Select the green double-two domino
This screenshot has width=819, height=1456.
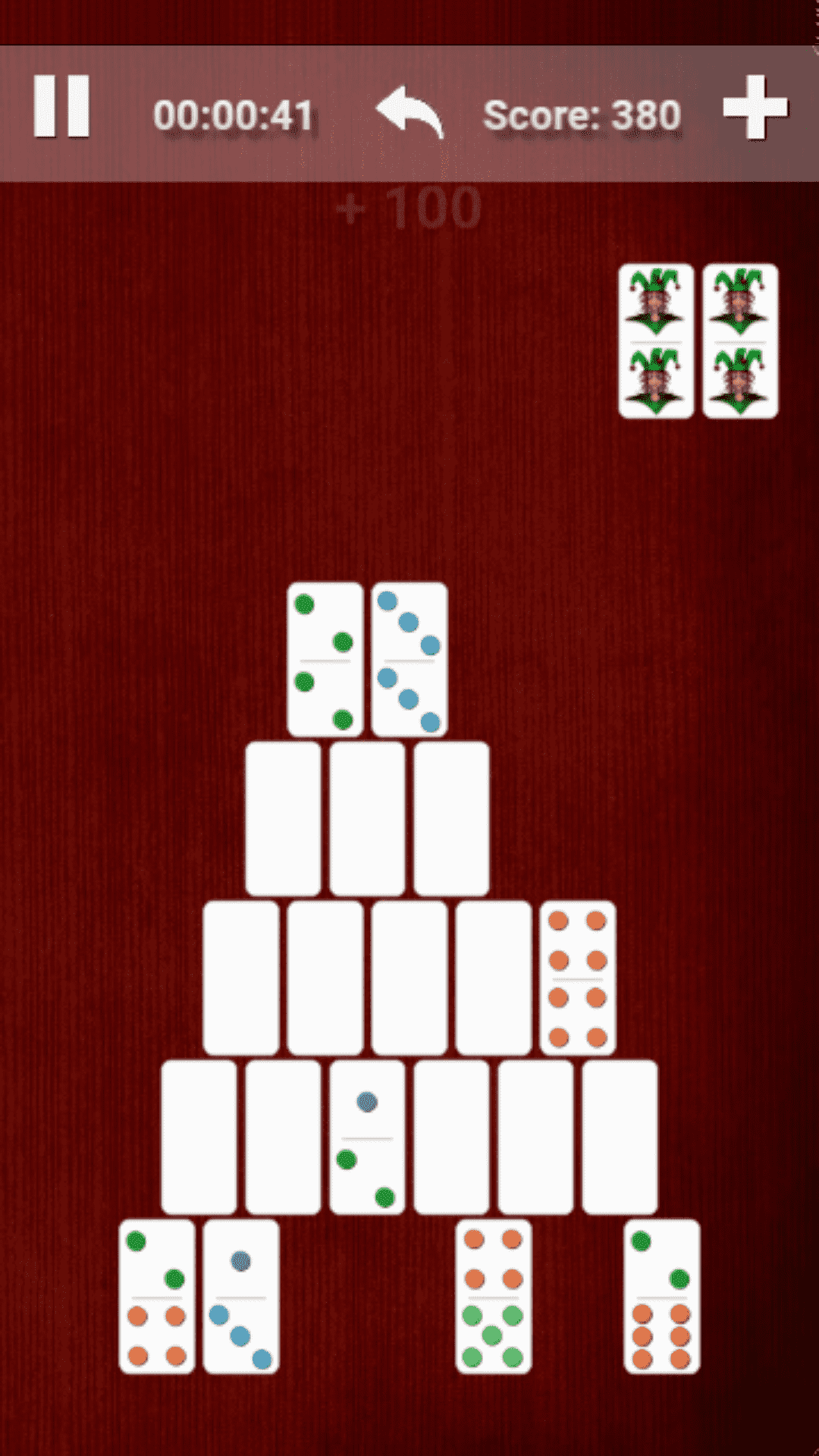coord(325,659)
